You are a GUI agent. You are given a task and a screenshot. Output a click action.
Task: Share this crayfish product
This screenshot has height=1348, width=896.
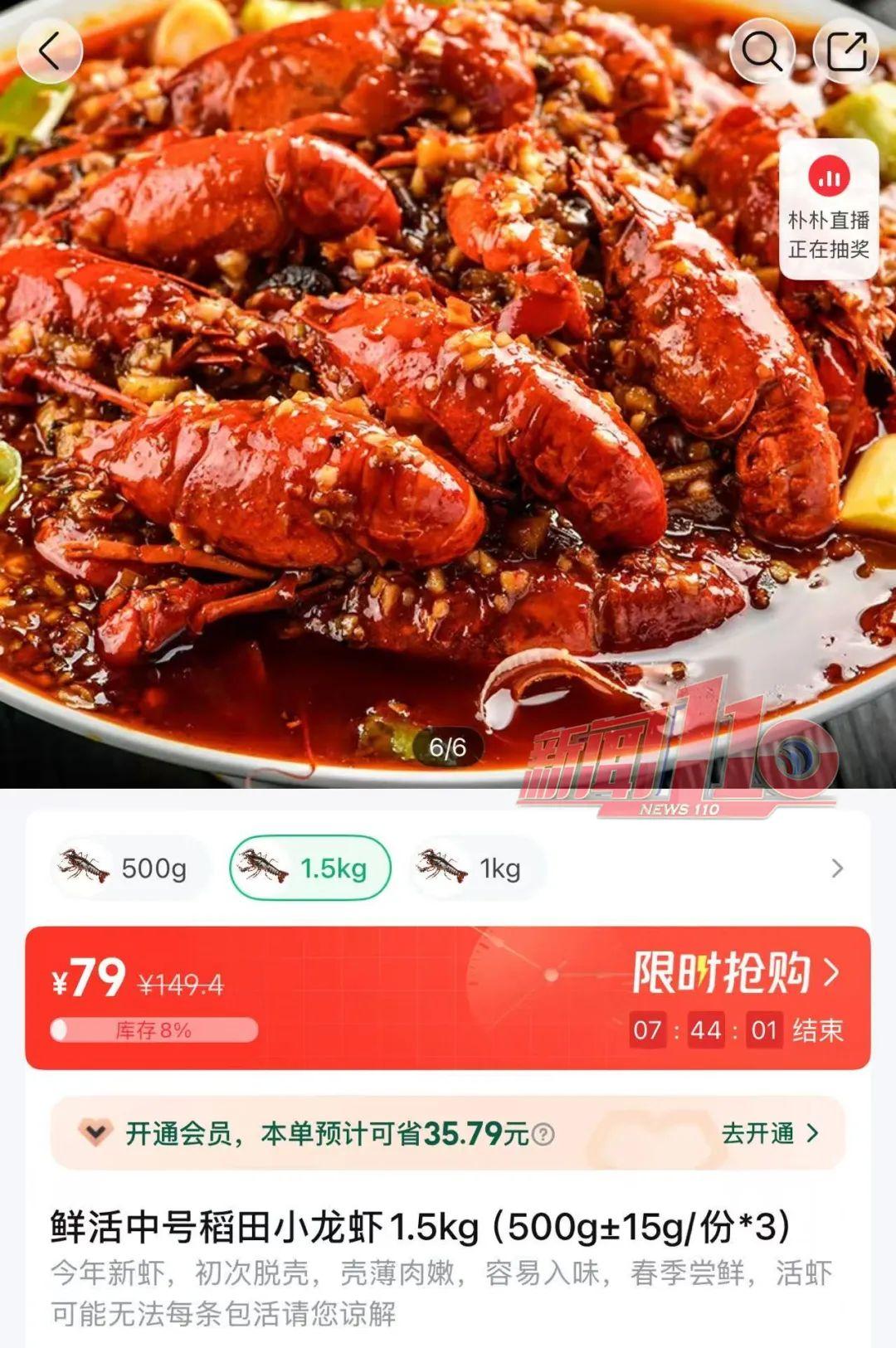(x=845, y=51)
